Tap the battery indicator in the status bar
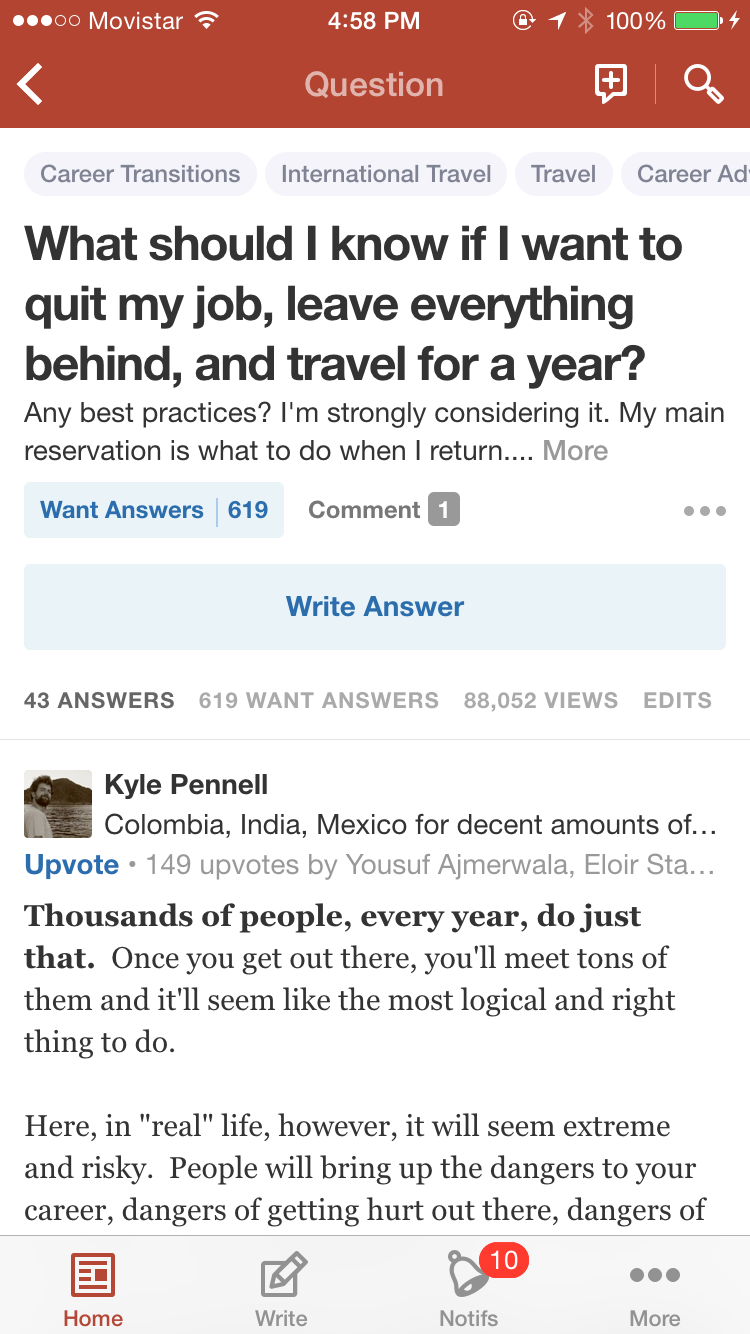 point(688,20)
